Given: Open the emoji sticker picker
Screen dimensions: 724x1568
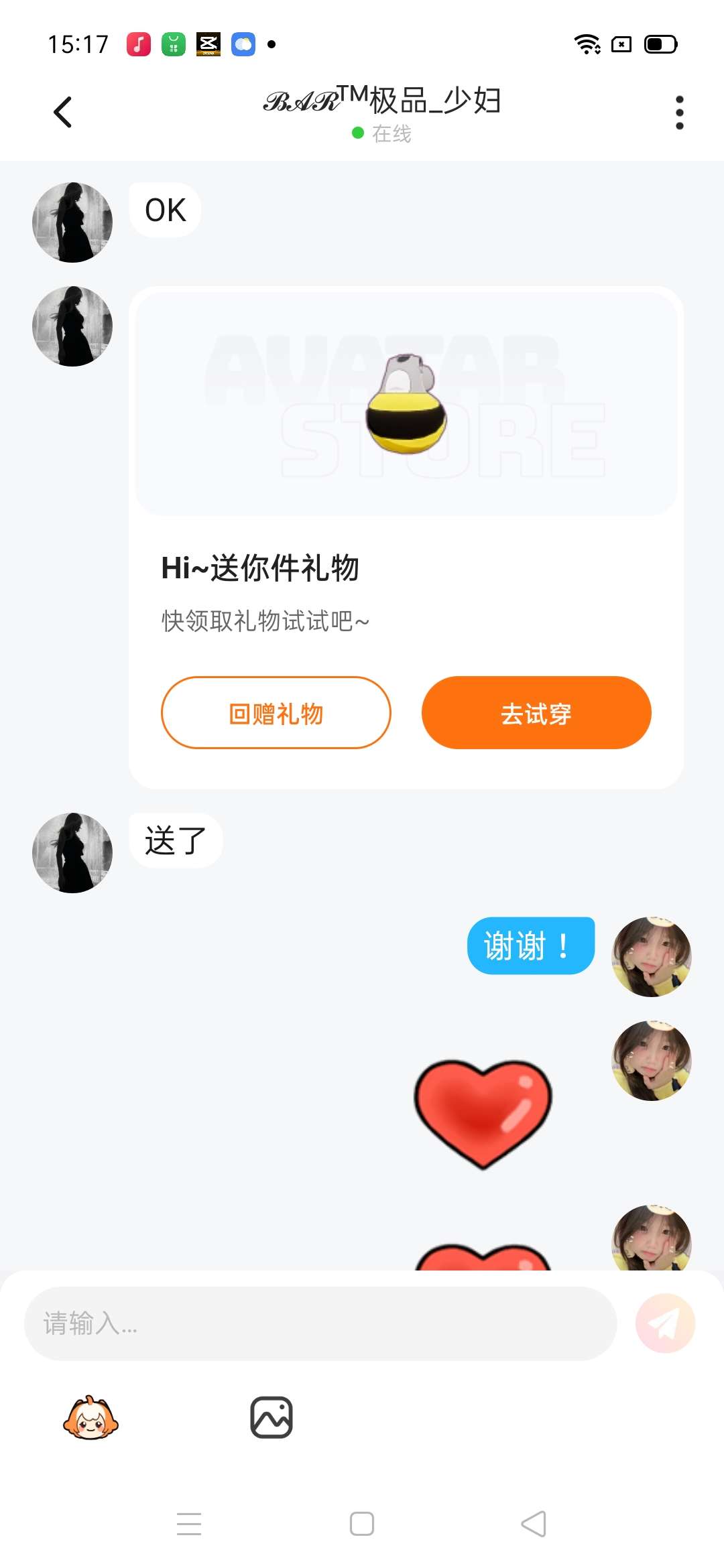Looking at the screenshot, I should point(90,1417).
